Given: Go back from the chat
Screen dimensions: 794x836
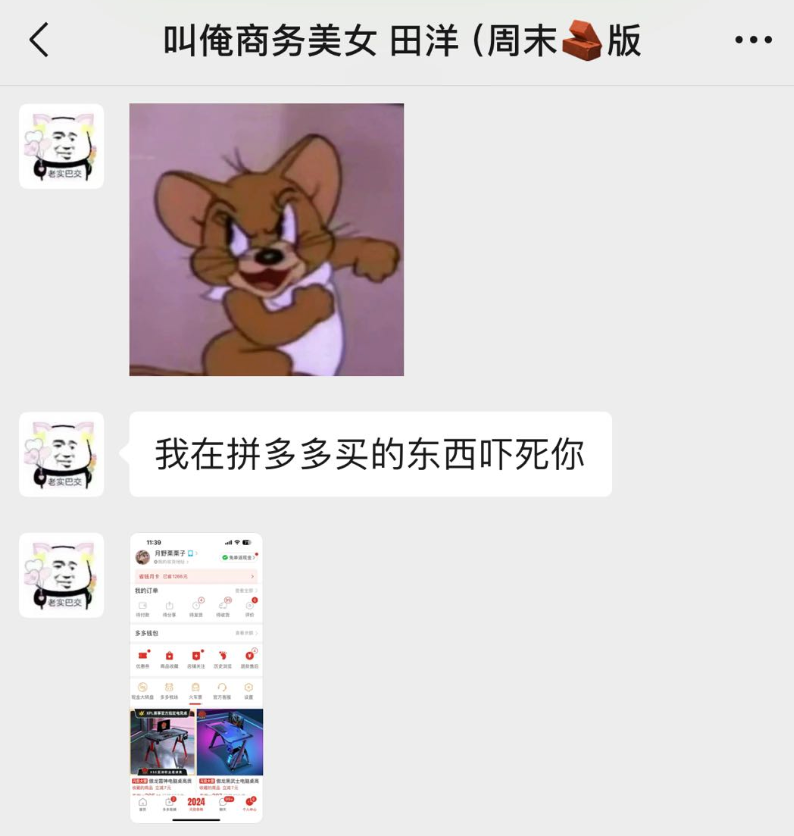Looking at the screenshot, I should (x=39, y=41).
